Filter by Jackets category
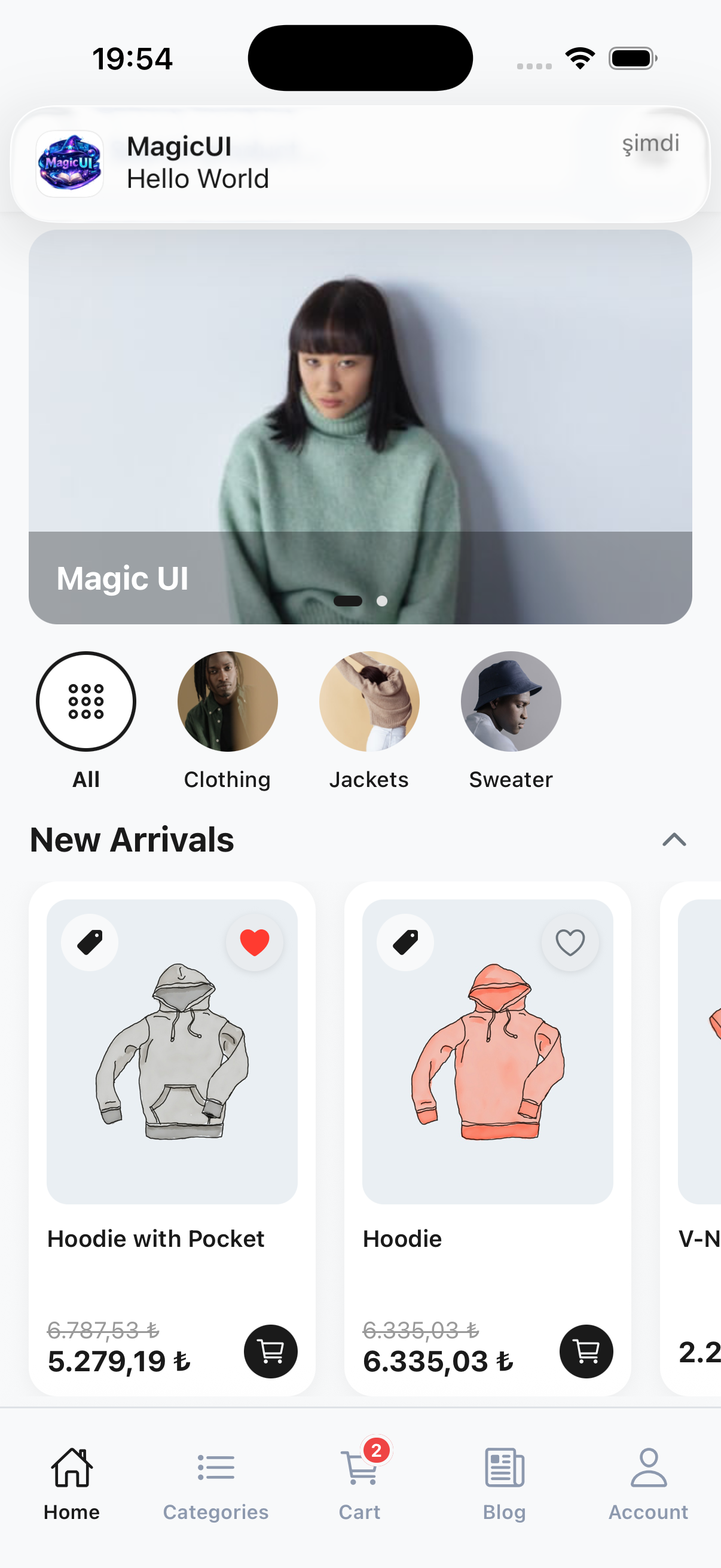The width and height of the screenshot is (721, 1568). pos(369,701)
